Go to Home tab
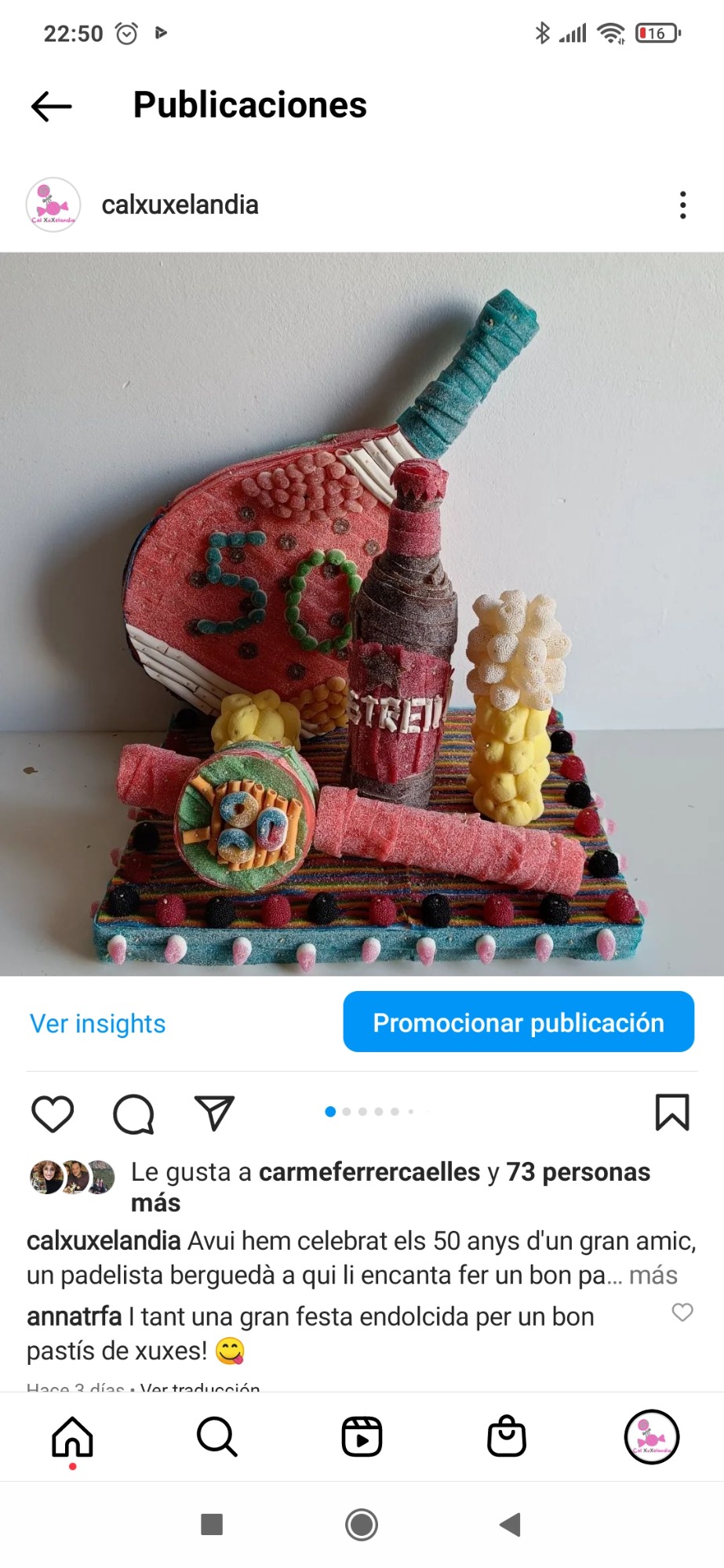 click(72, 1437)
